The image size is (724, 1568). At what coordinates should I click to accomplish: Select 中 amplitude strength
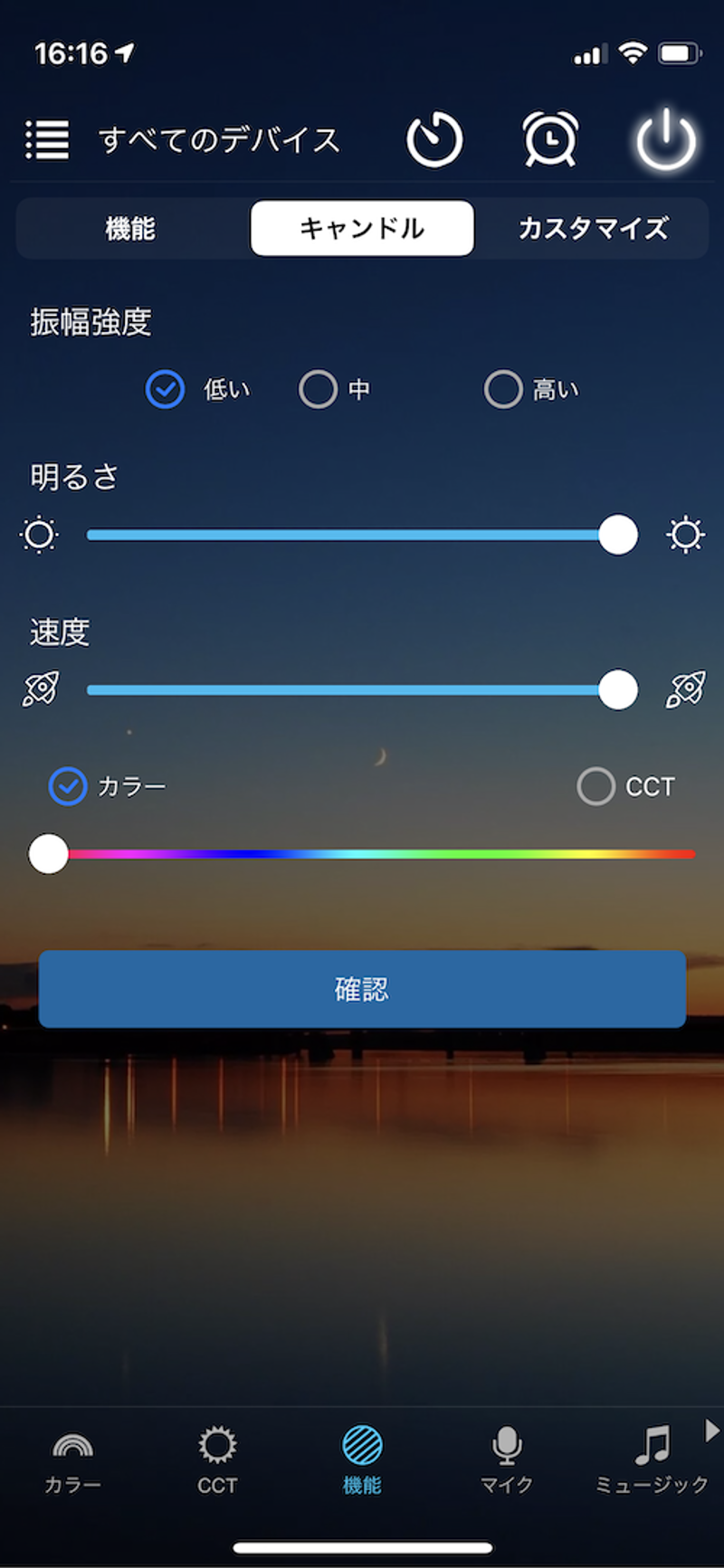[319, 390]
